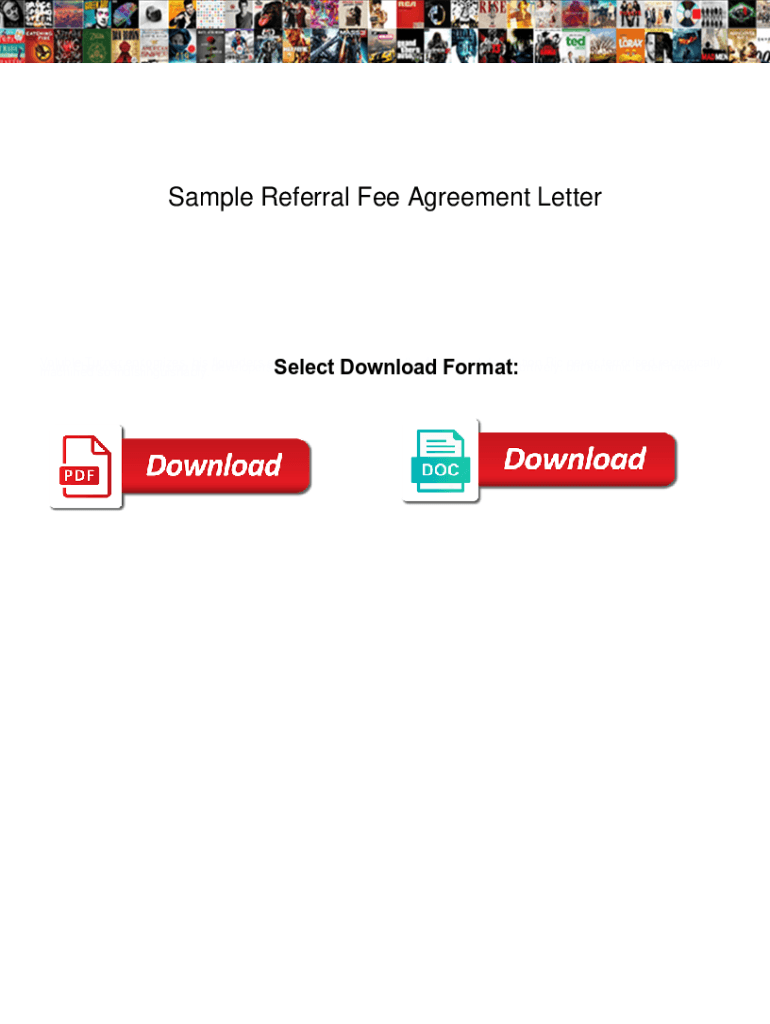Open the Catching Fire cover thumbnail

[x=40, y=48]
